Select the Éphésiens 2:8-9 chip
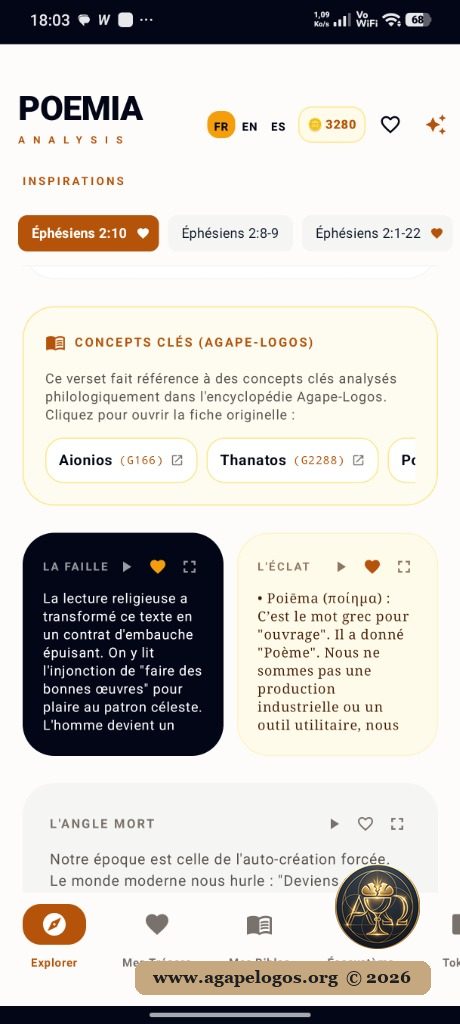This screenshot has width=460, height=1024. click(230, 233)
